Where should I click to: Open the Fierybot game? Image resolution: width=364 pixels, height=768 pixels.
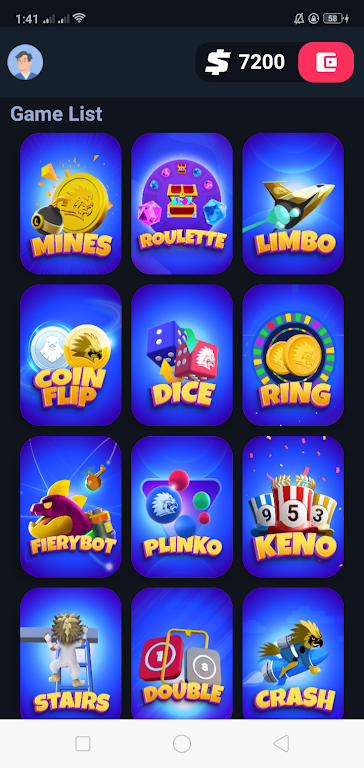(x=71, y=506)
